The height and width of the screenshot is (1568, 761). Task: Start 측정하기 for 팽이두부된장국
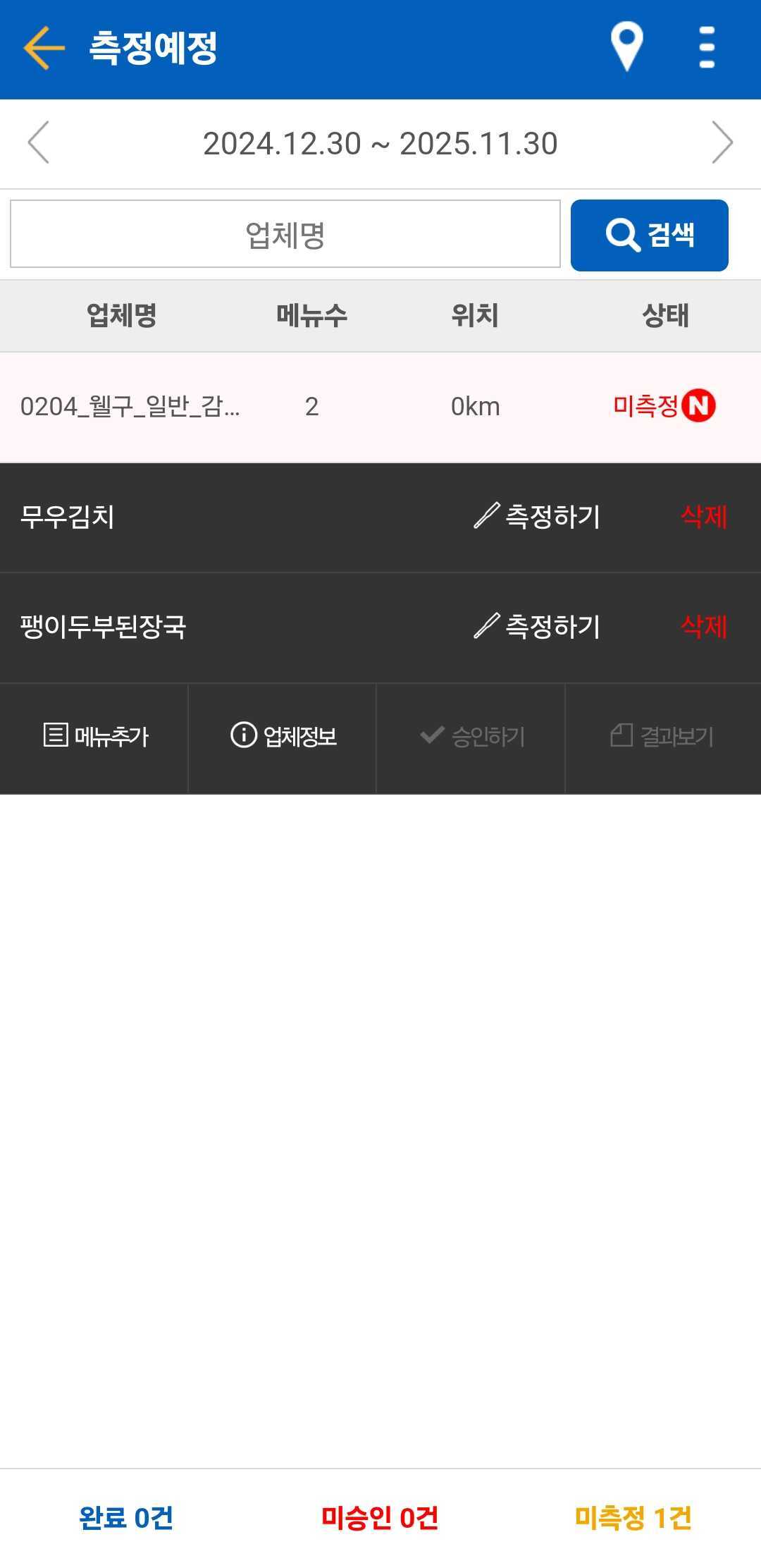pos(538,627)
